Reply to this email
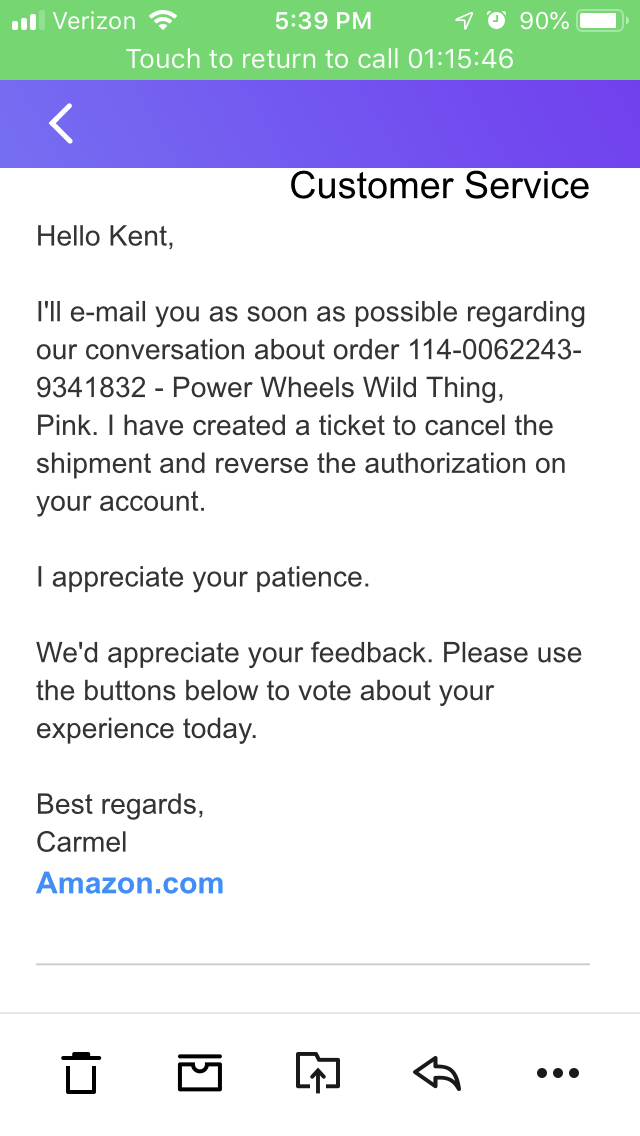640x1136 pixels. [x=437, y=1073]
